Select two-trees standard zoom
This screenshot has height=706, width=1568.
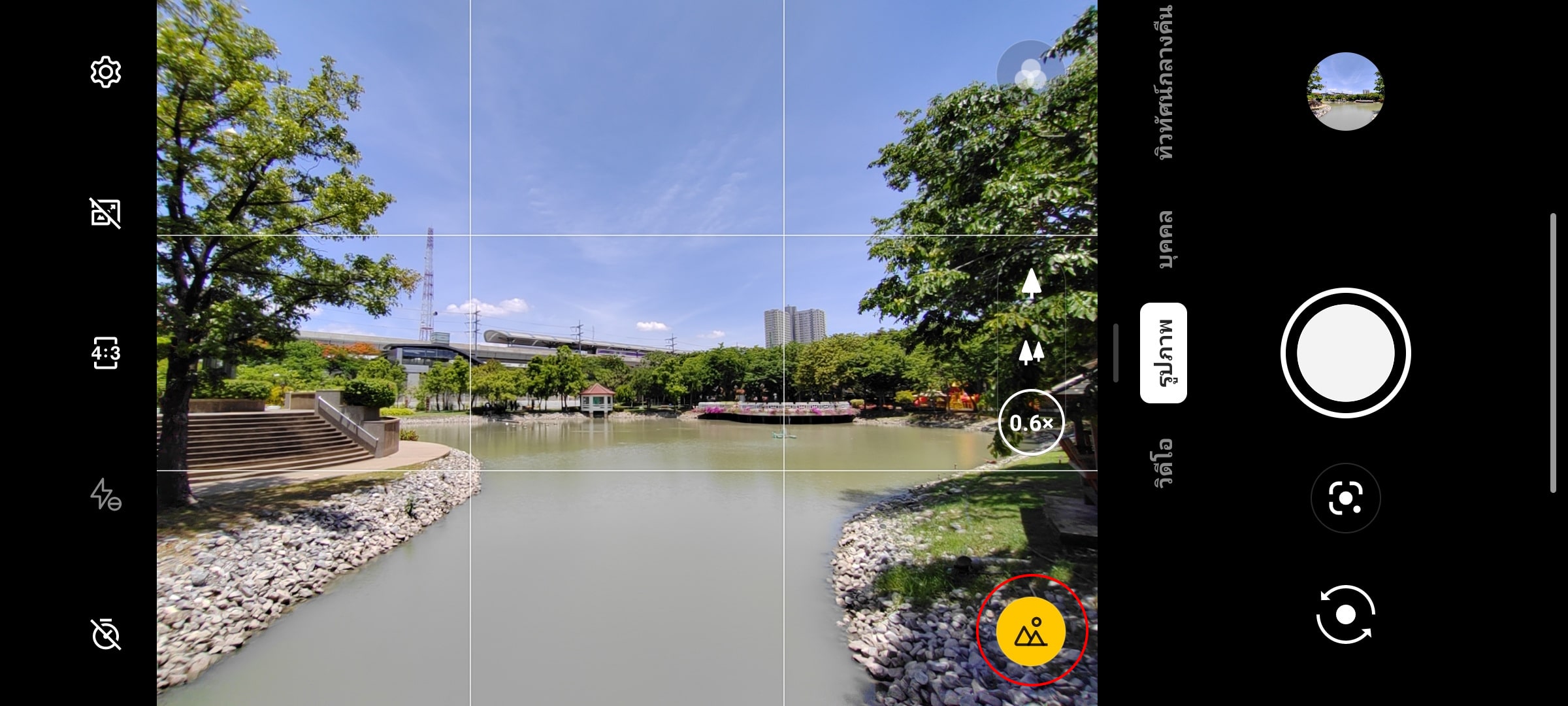[x=1031, y=352]
